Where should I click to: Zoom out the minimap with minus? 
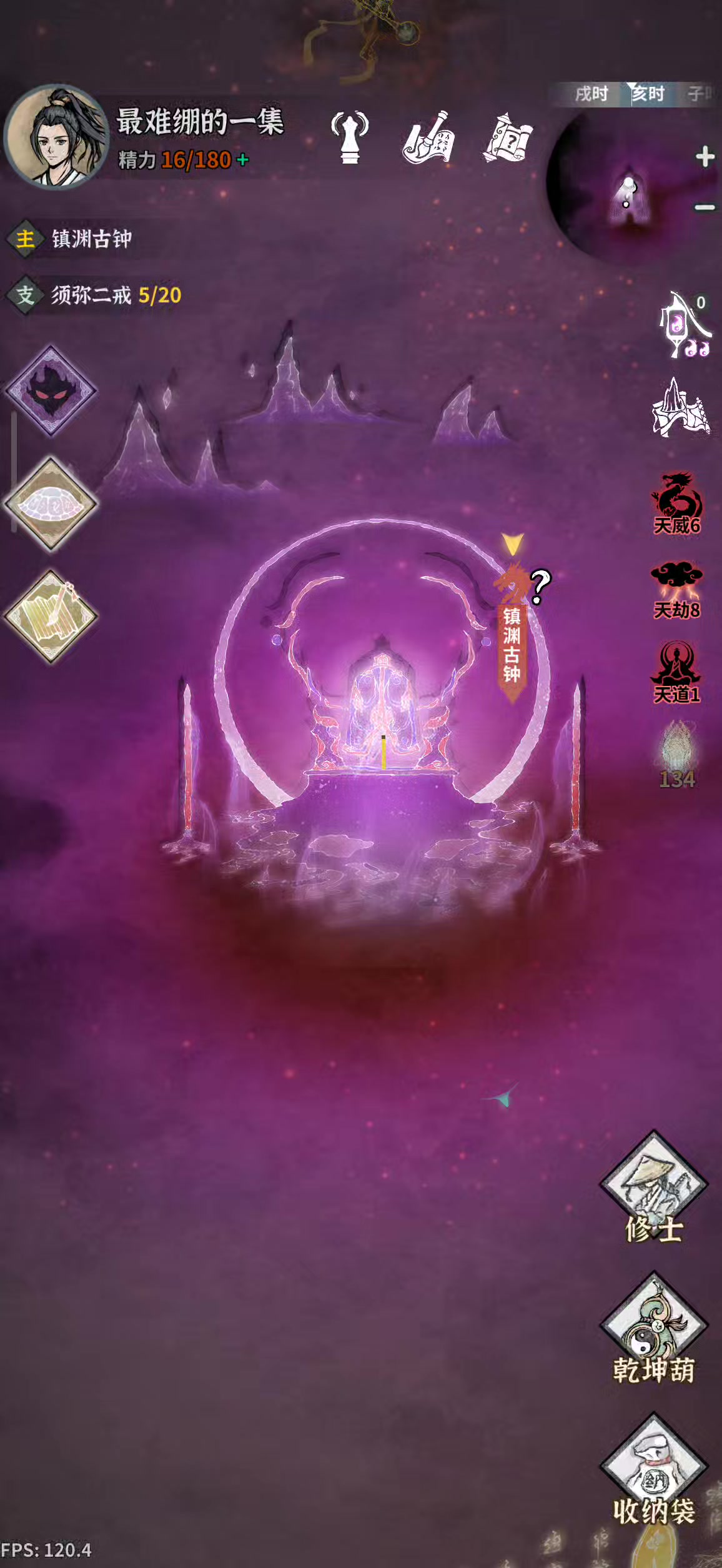pos(705,207)
